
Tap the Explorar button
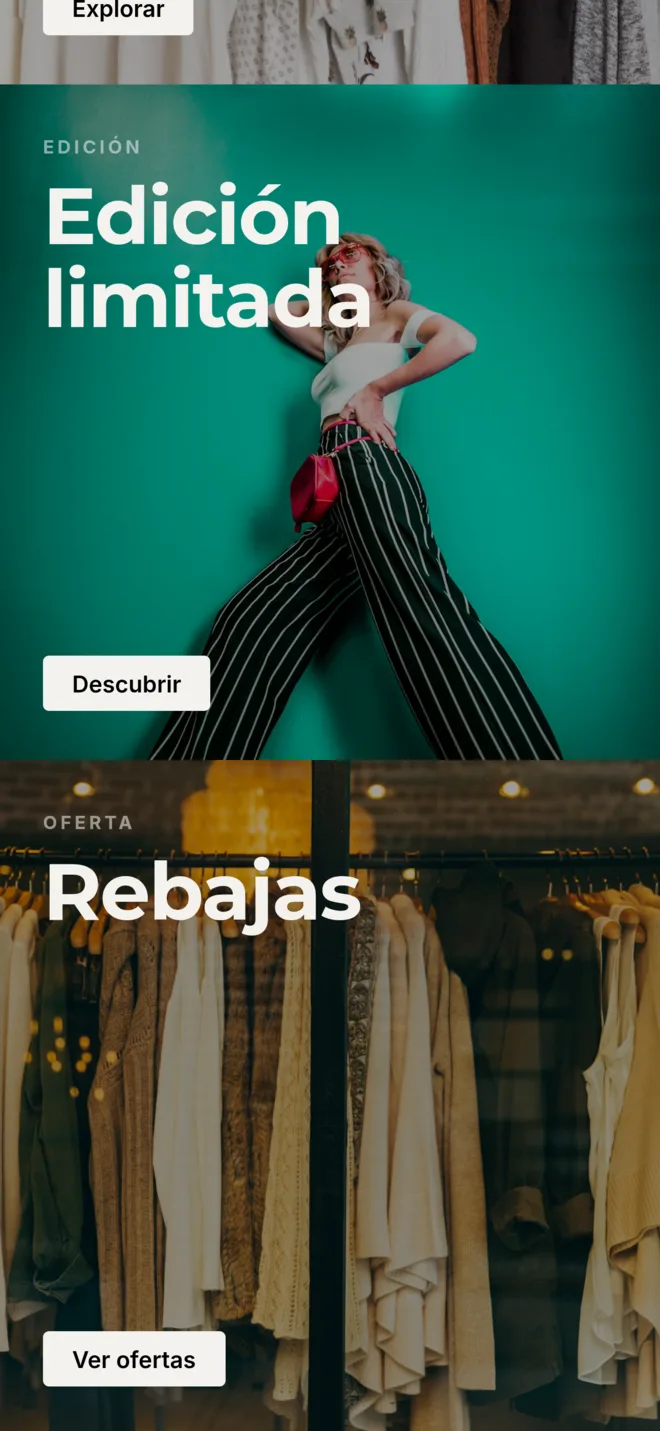118,14
